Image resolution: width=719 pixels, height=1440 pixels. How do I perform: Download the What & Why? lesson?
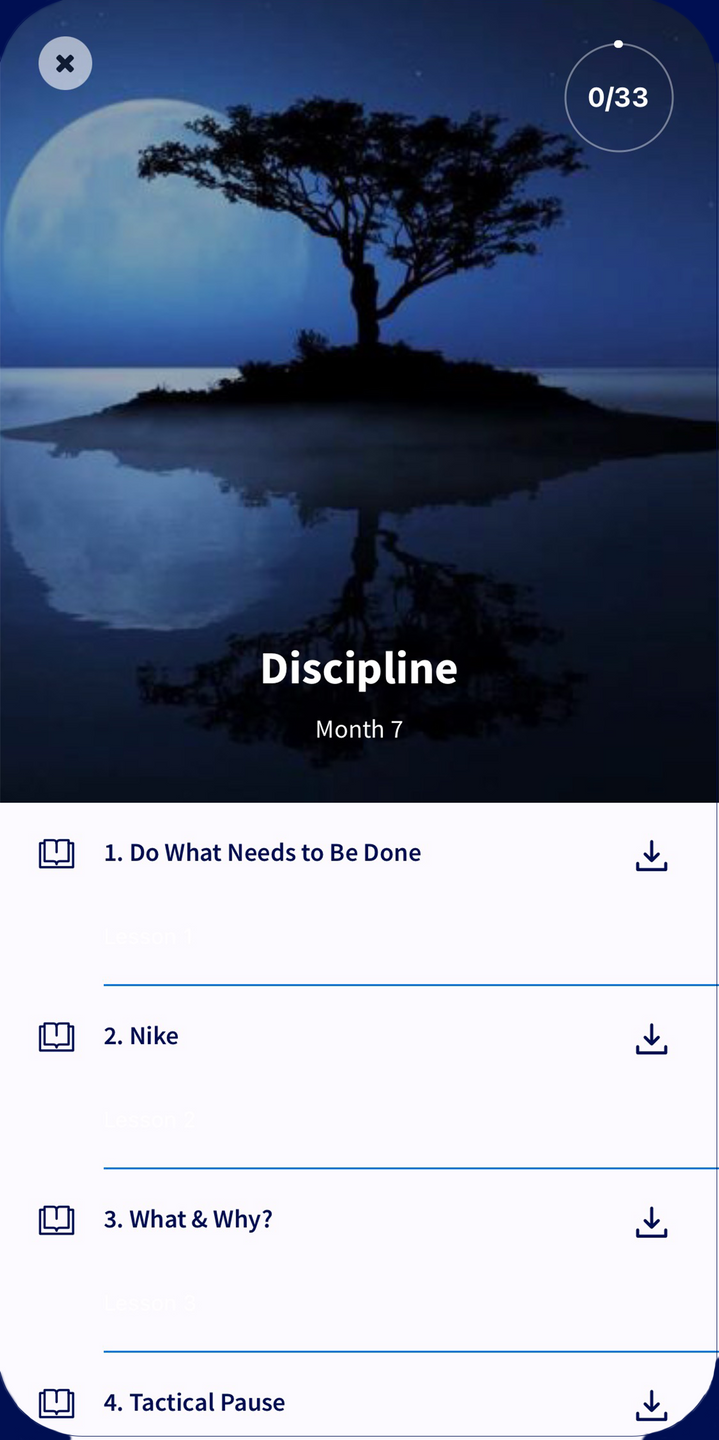651,1222
